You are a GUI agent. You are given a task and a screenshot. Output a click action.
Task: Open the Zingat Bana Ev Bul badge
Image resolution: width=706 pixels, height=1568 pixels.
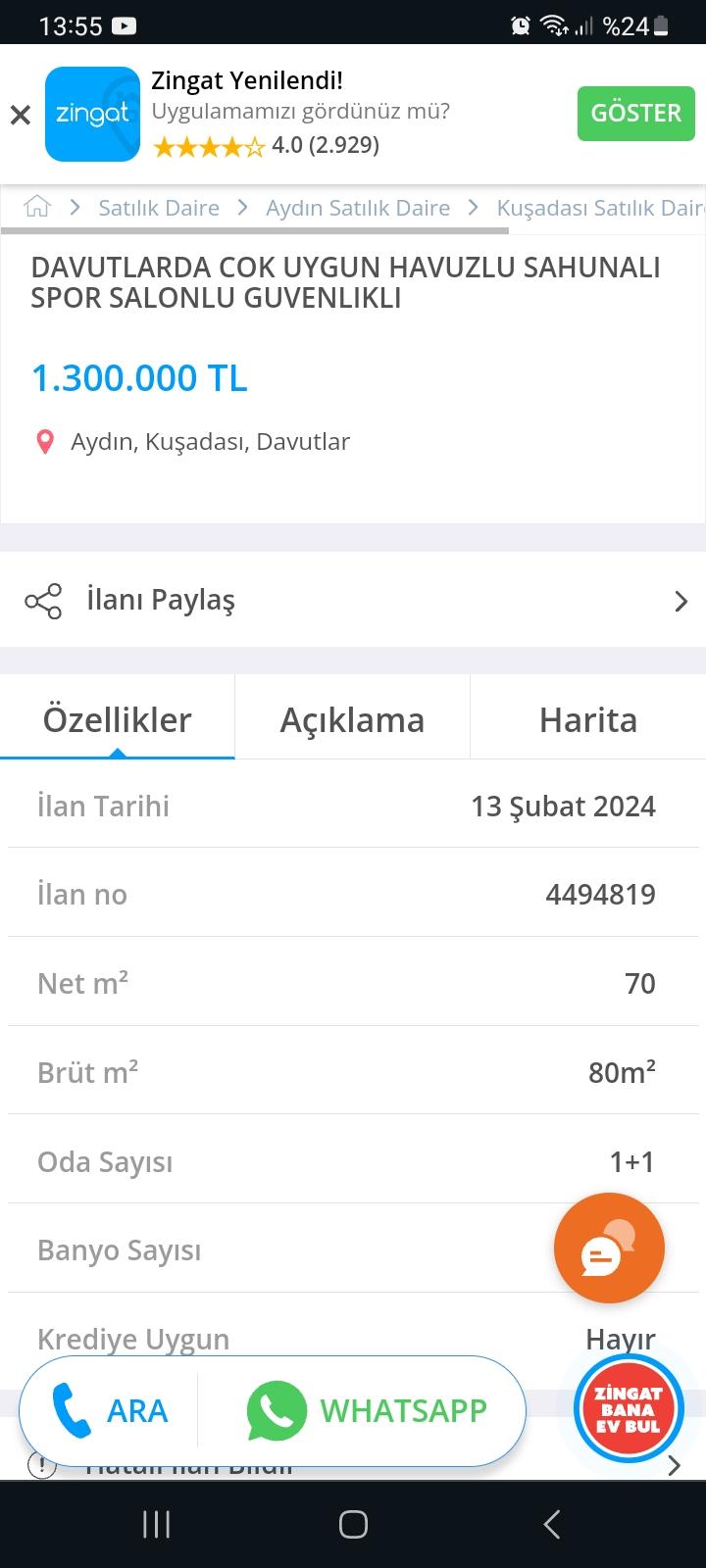coord(629,1408)
